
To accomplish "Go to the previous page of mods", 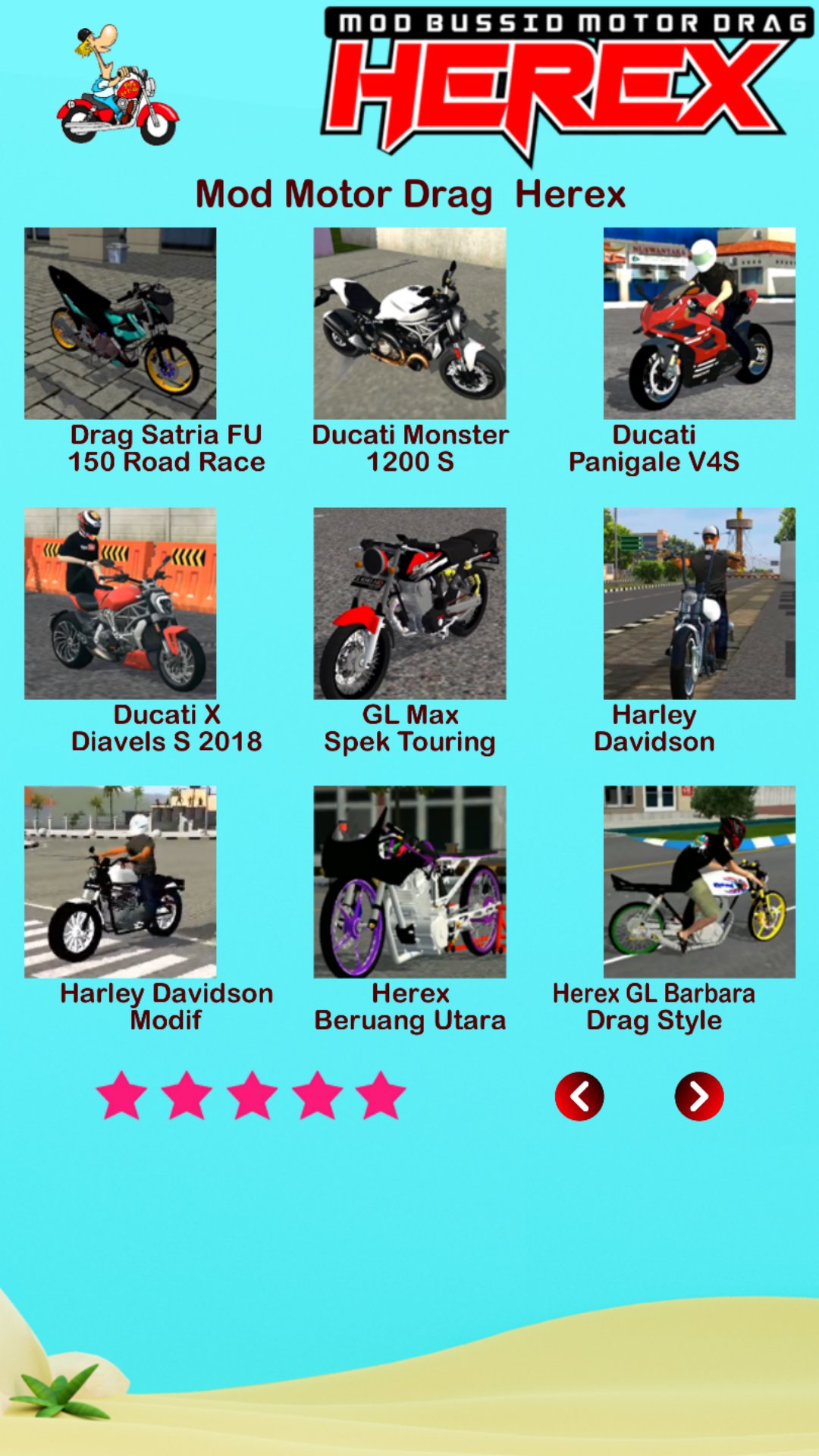I will pos(579,1096).
